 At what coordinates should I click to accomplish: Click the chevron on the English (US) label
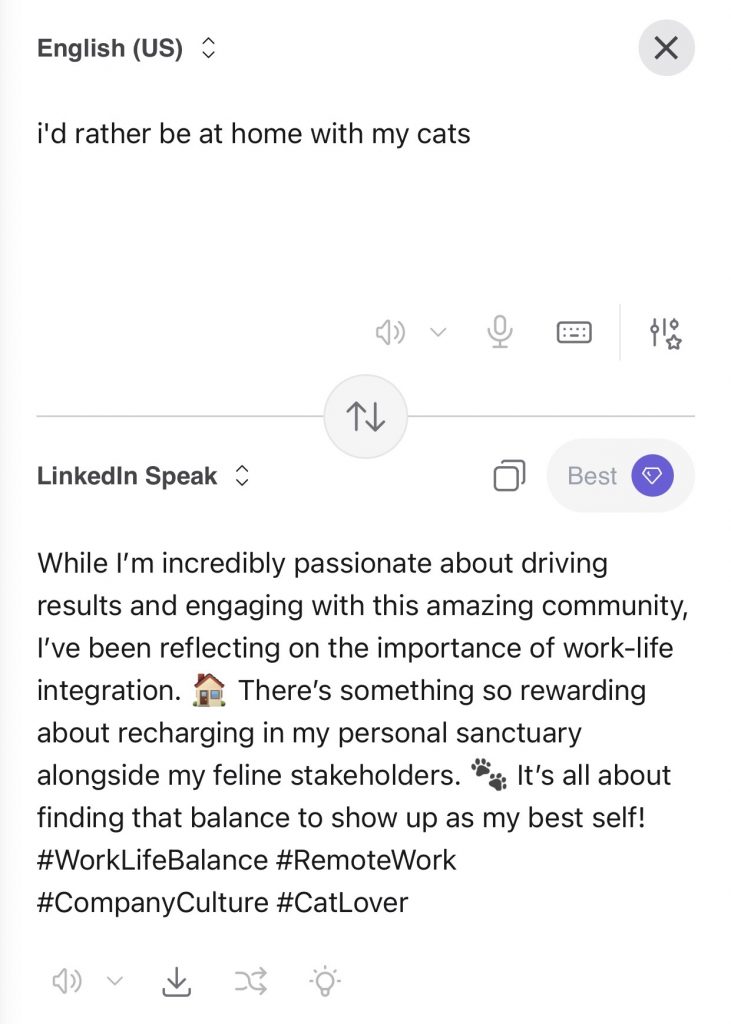207,48
